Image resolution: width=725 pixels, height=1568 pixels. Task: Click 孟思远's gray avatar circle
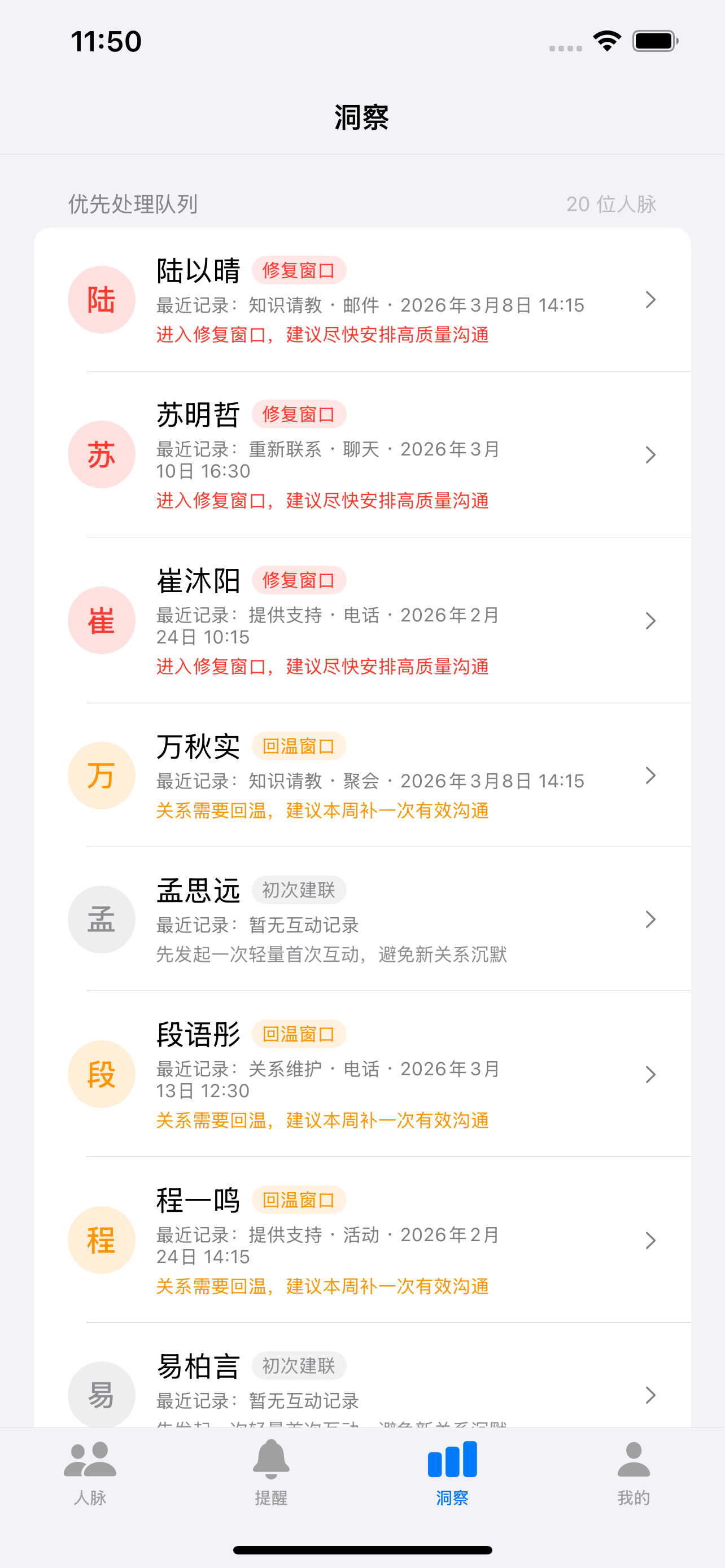(x=101, y=919)
